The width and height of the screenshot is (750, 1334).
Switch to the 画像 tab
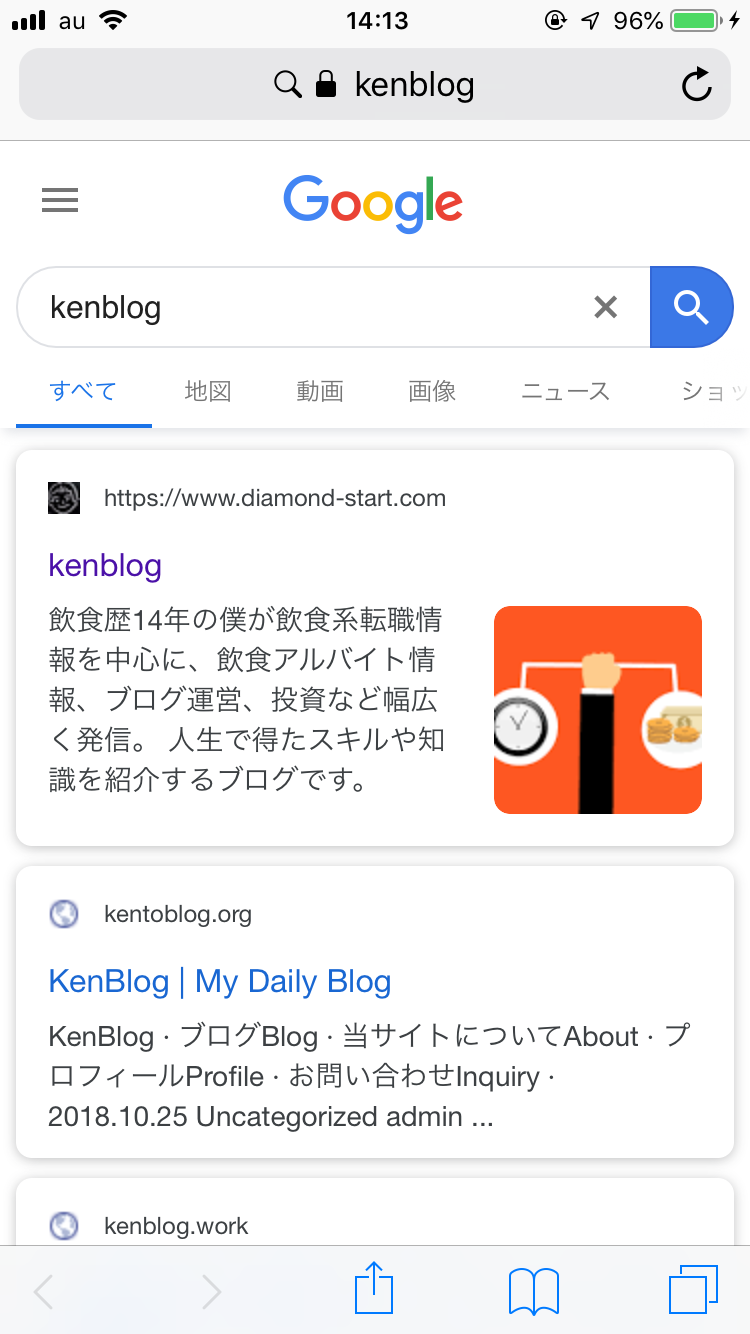tap(432, 391)
